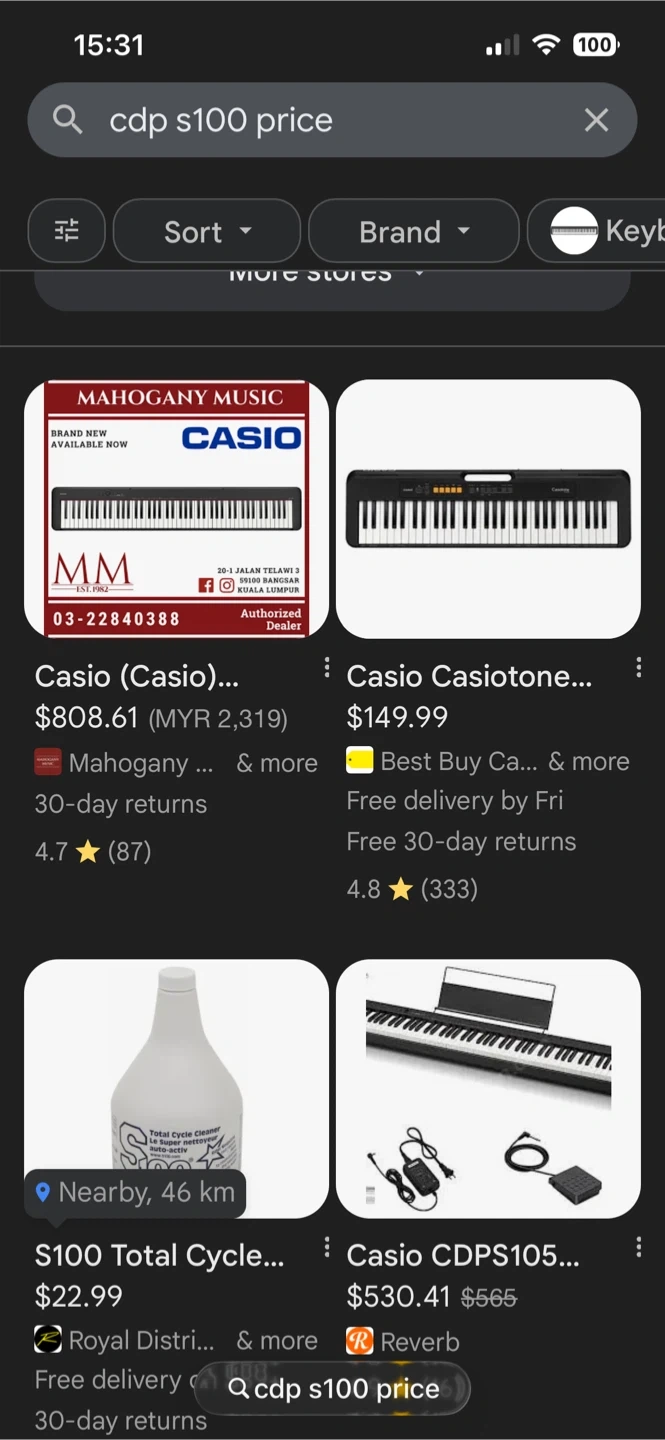
Task: Clear the search query with the X
Action: click(x=596, y=121)
